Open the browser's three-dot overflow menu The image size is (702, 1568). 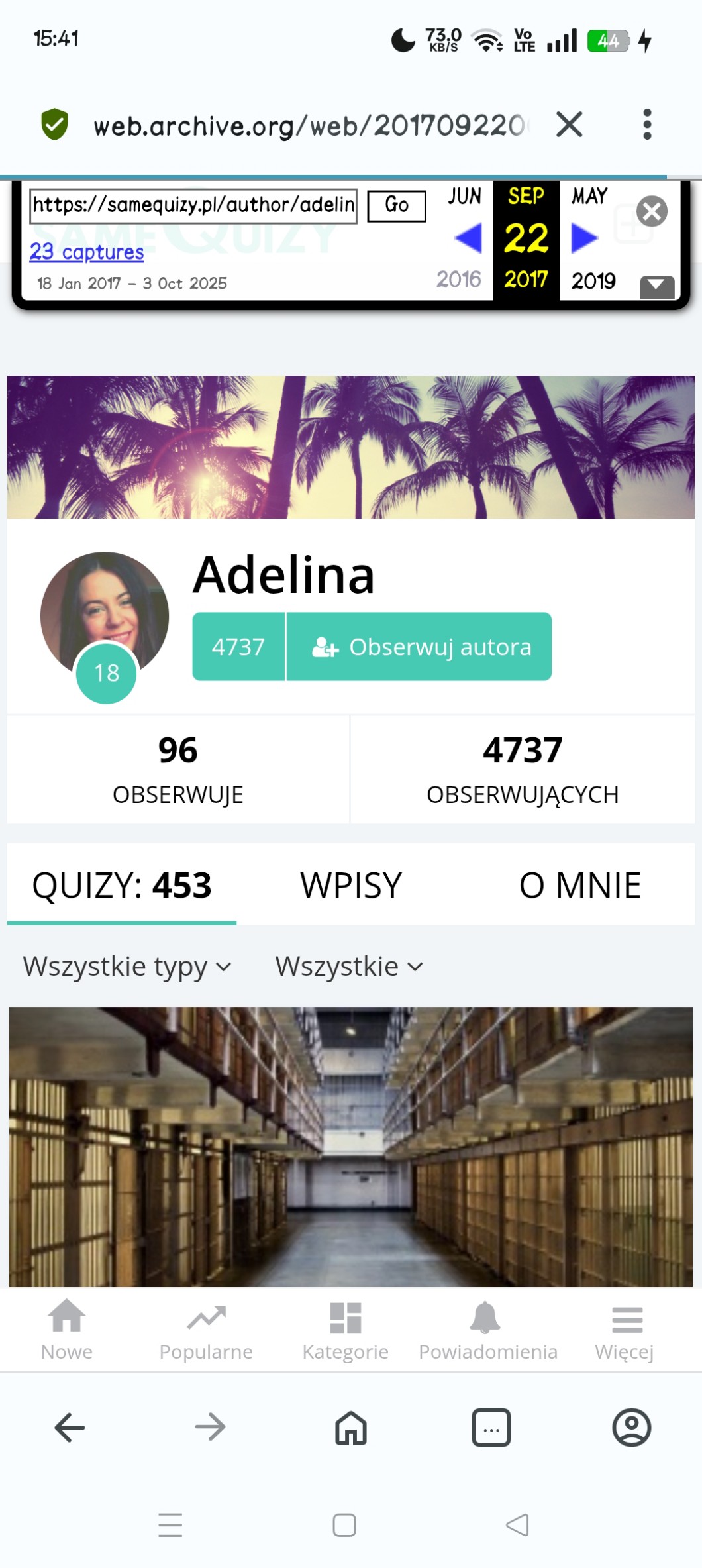coord(647,125)
